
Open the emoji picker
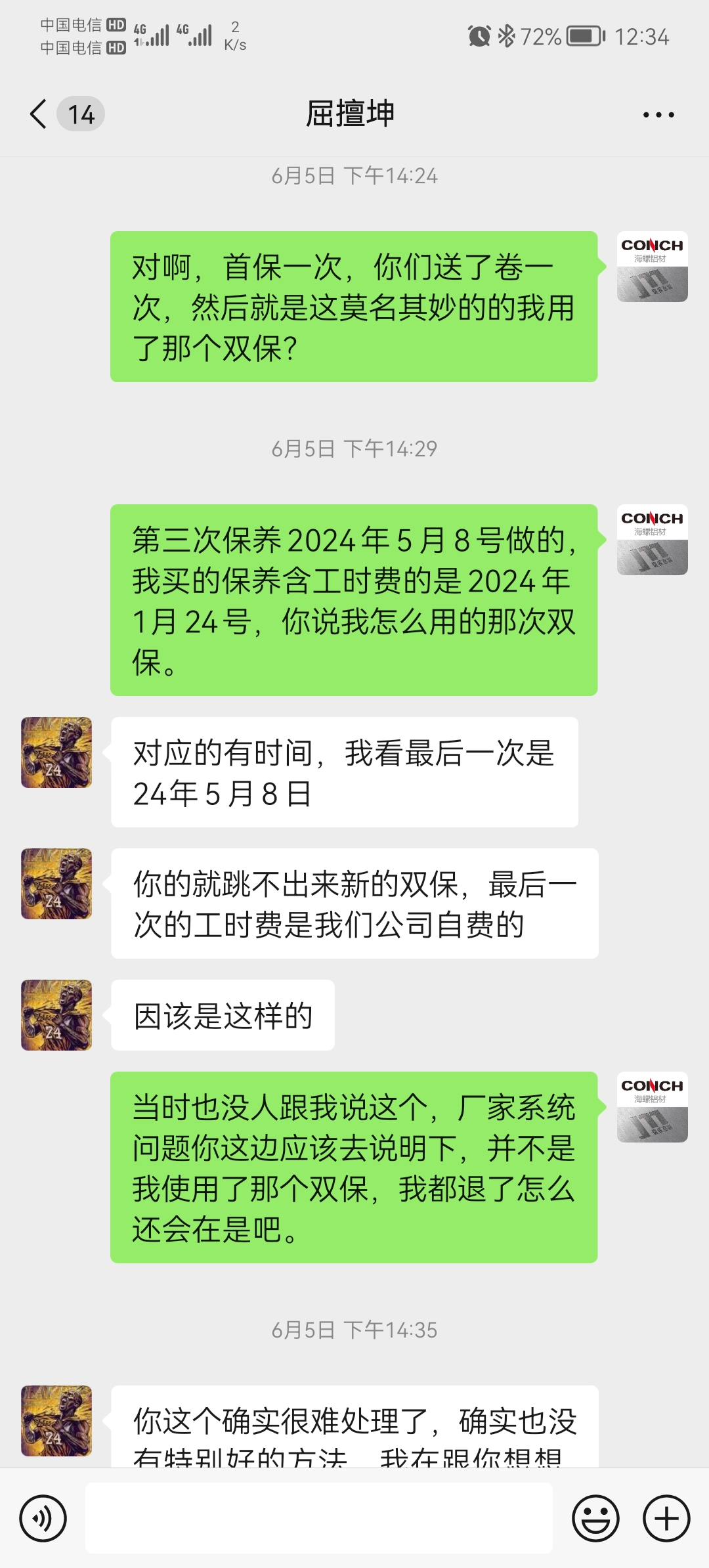596,1518
